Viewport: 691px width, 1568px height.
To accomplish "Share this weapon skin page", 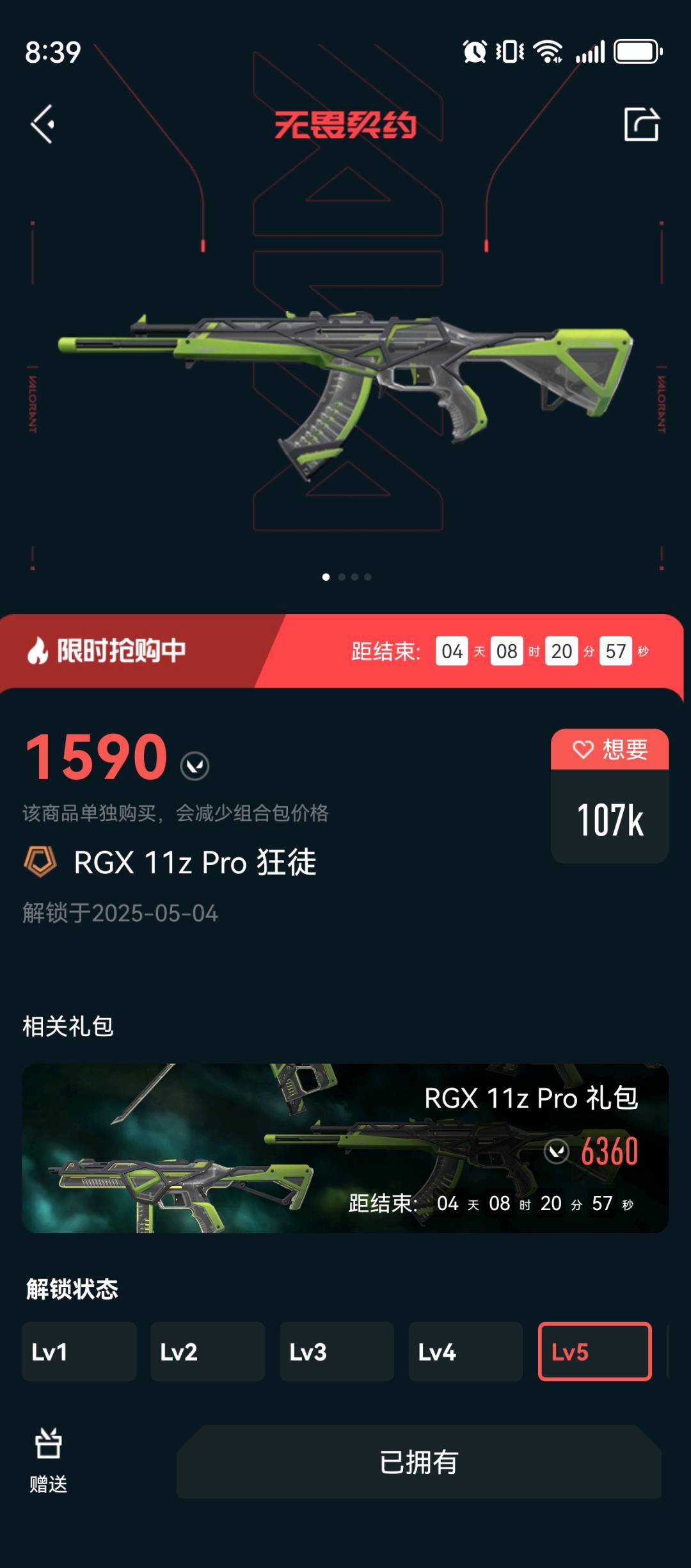I will 641,124.
